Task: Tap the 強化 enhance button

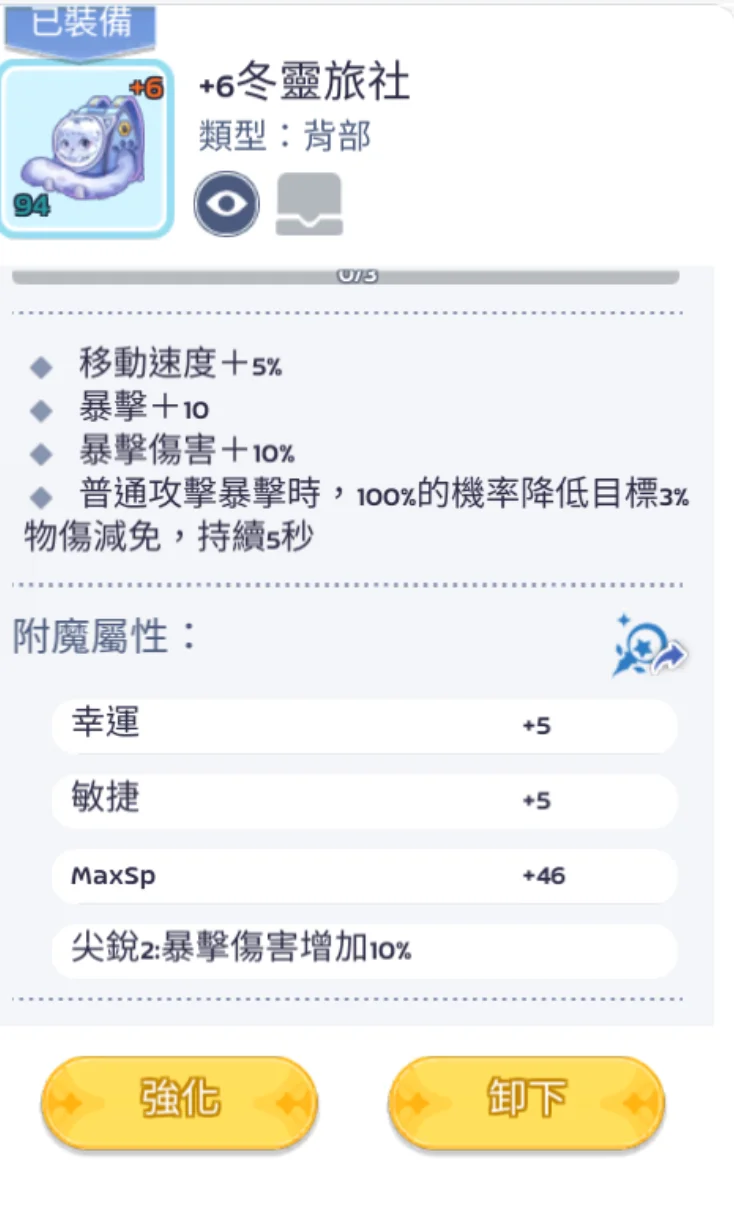Action: pyautogui.click(x=179, y=1102)
